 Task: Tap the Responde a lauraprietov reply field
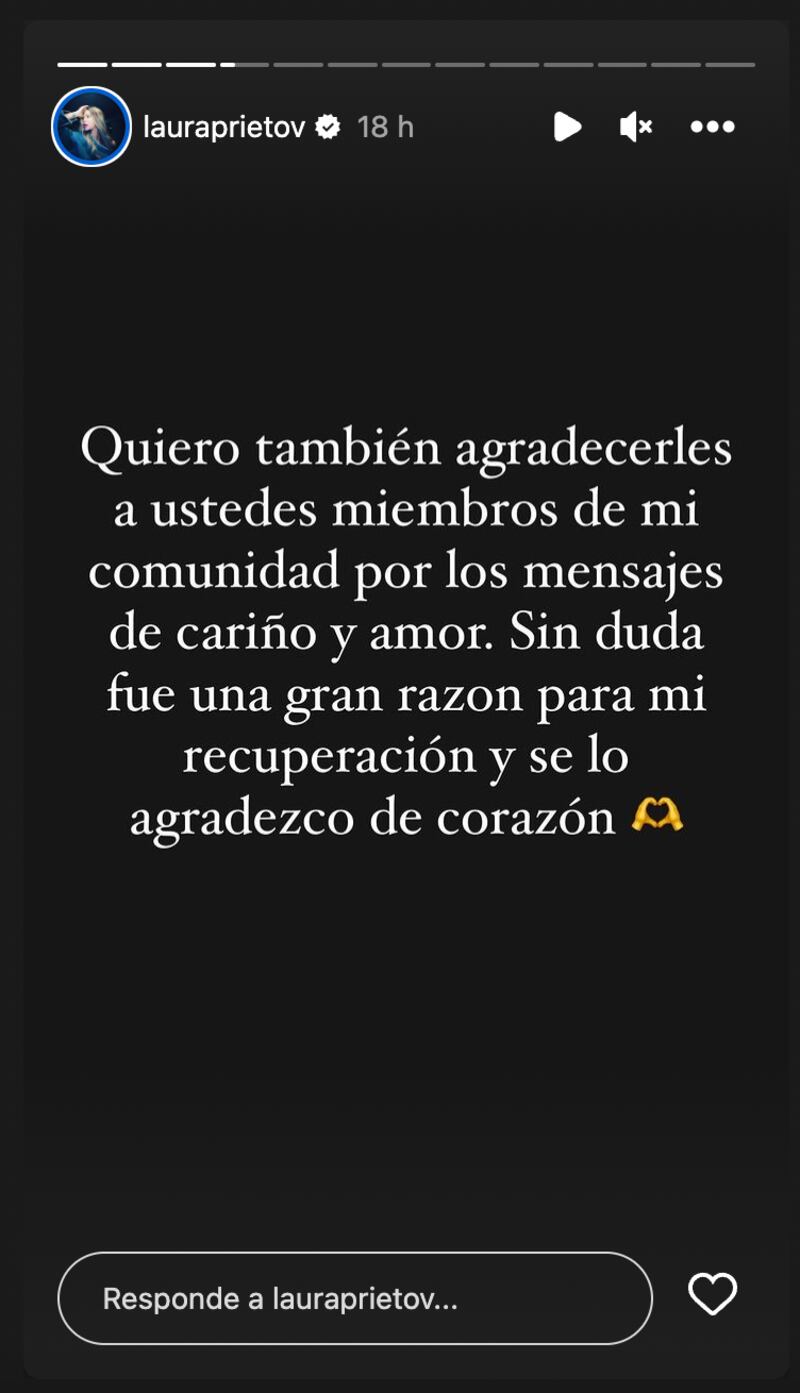pyautogui.click(x=355, y=1298)
